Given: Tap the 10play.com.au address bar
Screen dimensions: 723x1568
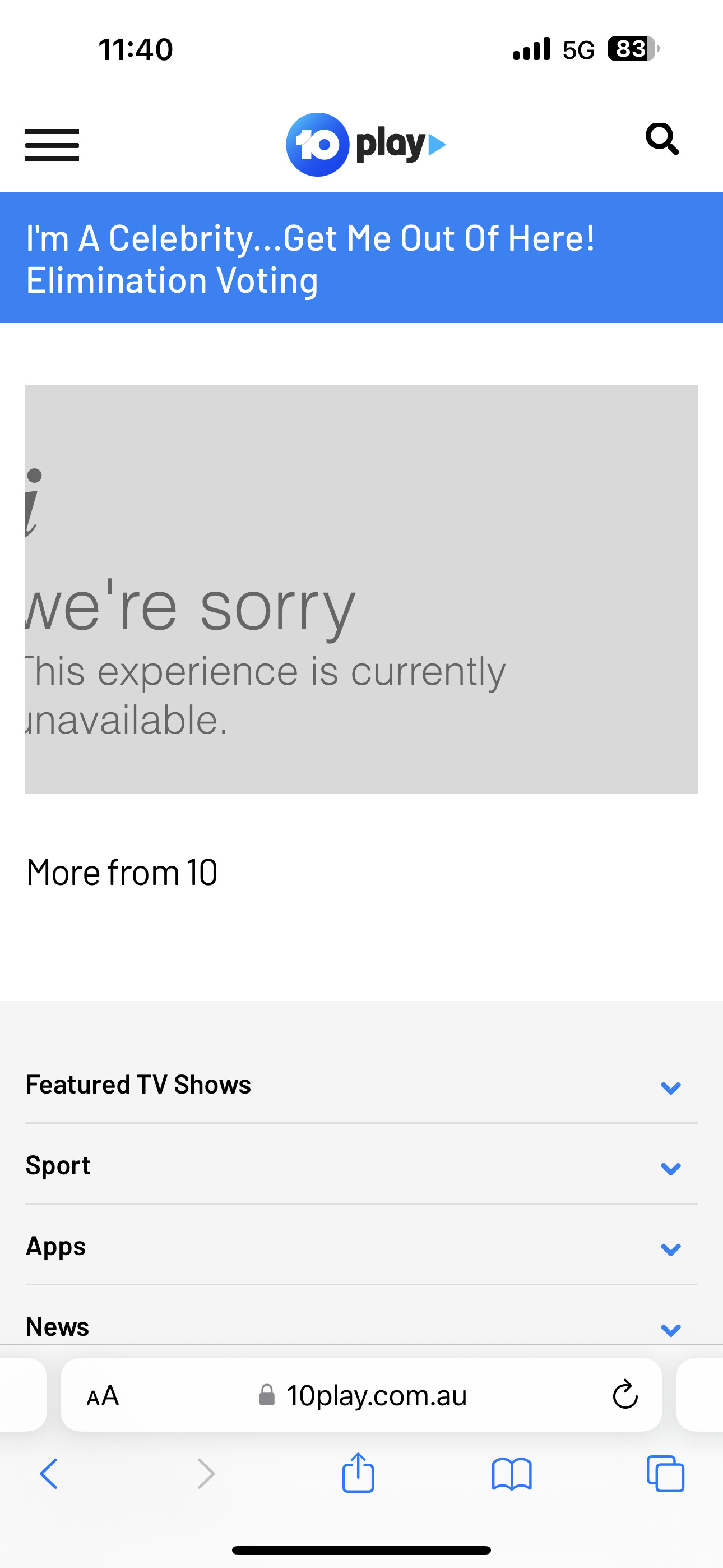Looking at the screenshot, I should pyautogui.click(x=361, y=1395).
